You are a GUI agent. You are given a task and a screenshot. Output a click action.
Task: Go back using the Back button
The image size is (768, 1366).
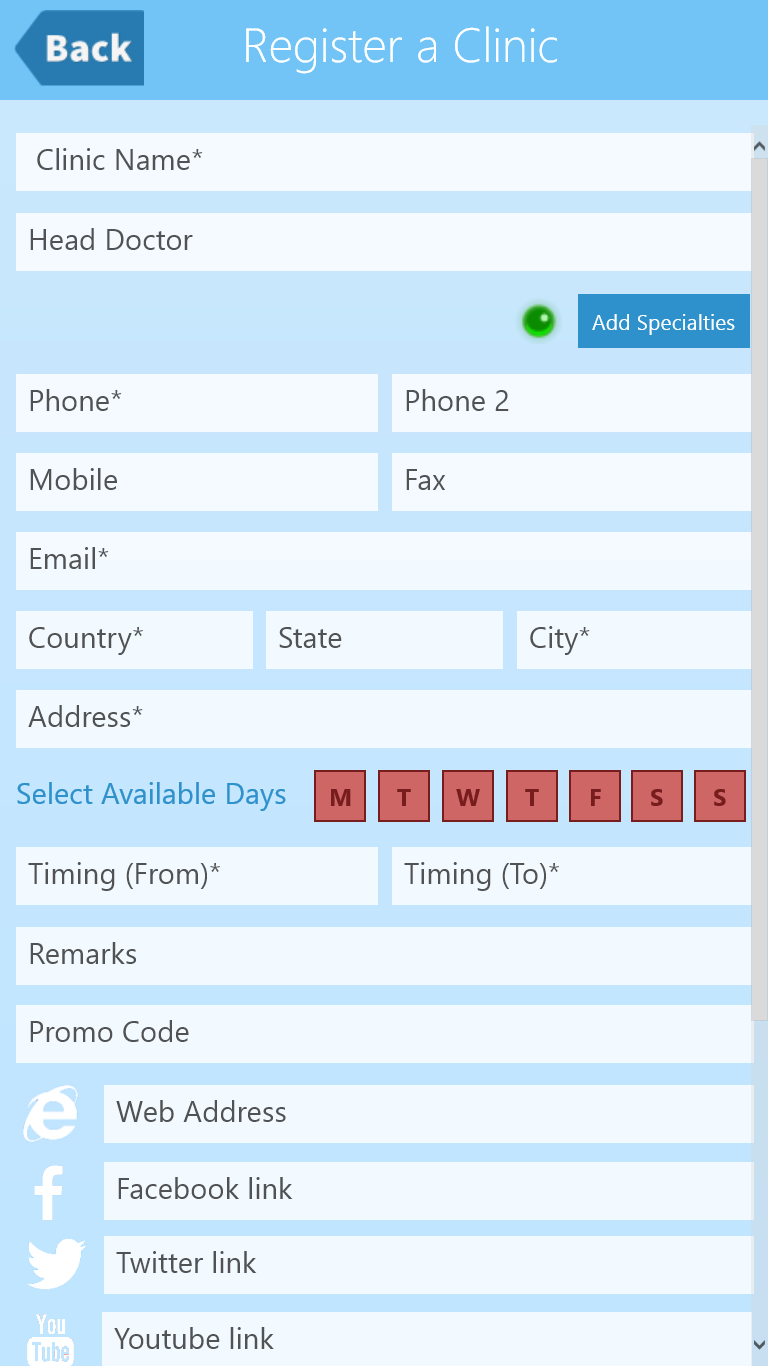[x=81, y=48]
